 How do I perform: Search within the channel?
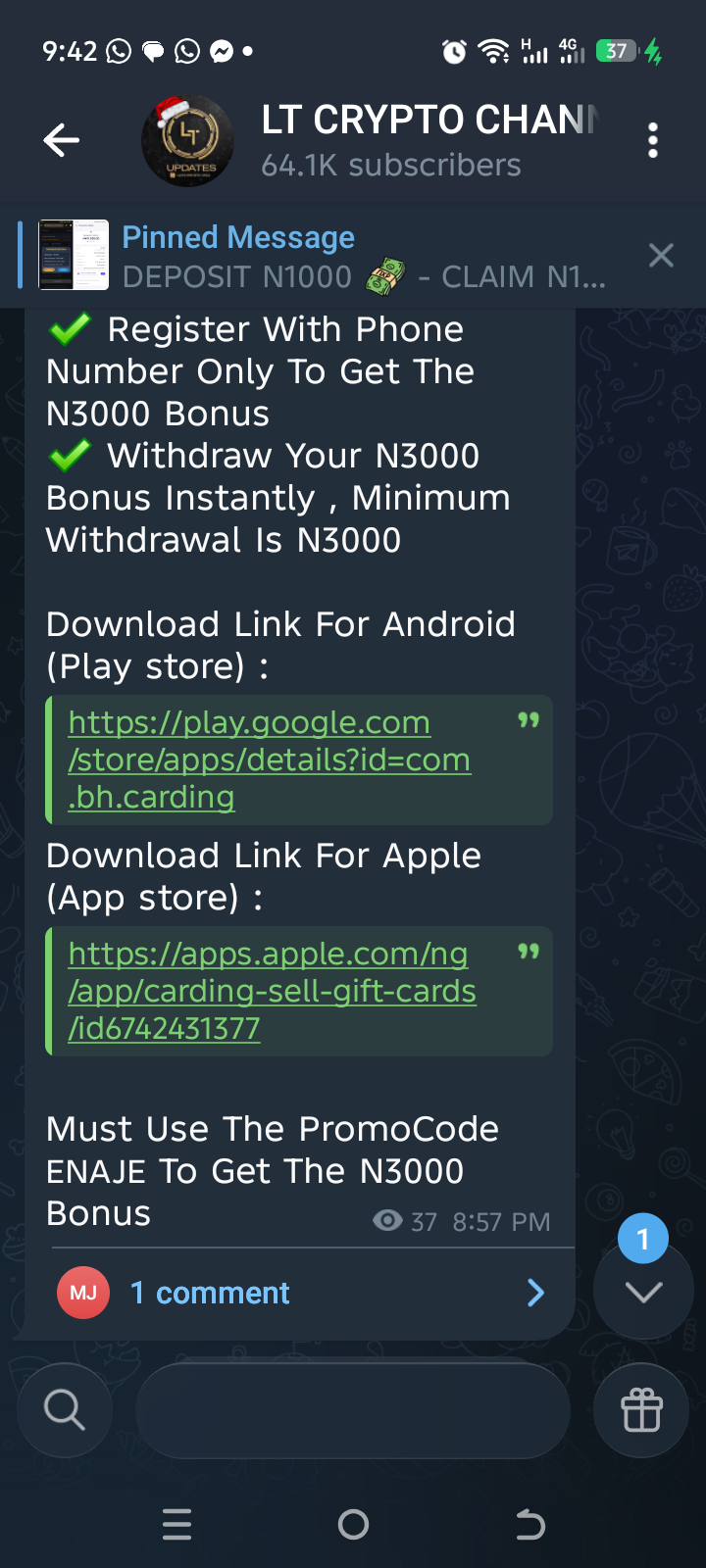coord(65,1410)
